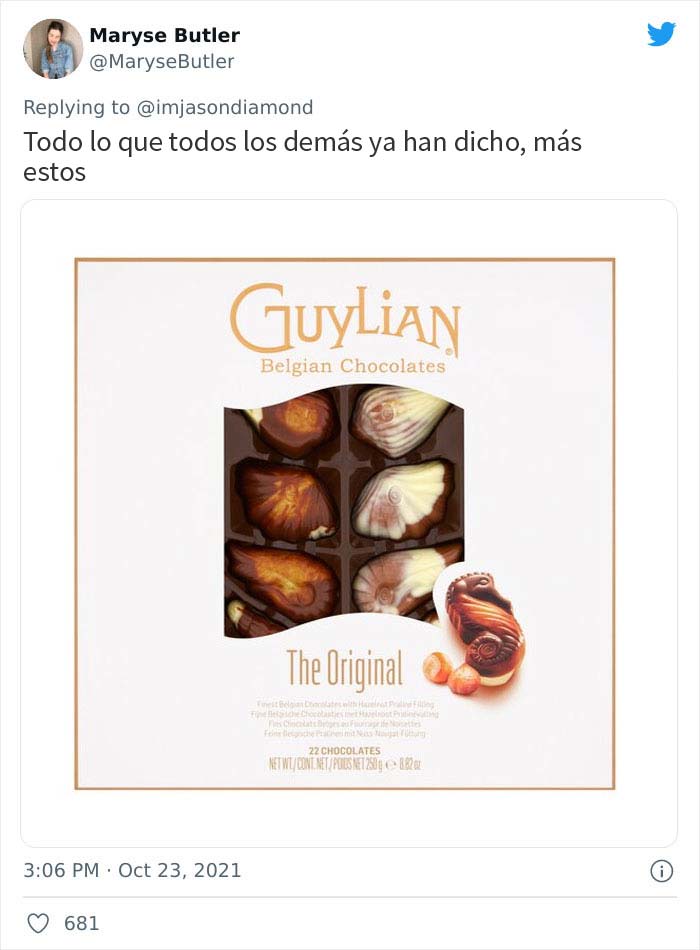
Task: Tap the @MaryseButler handle
Action: pos(162,62)
